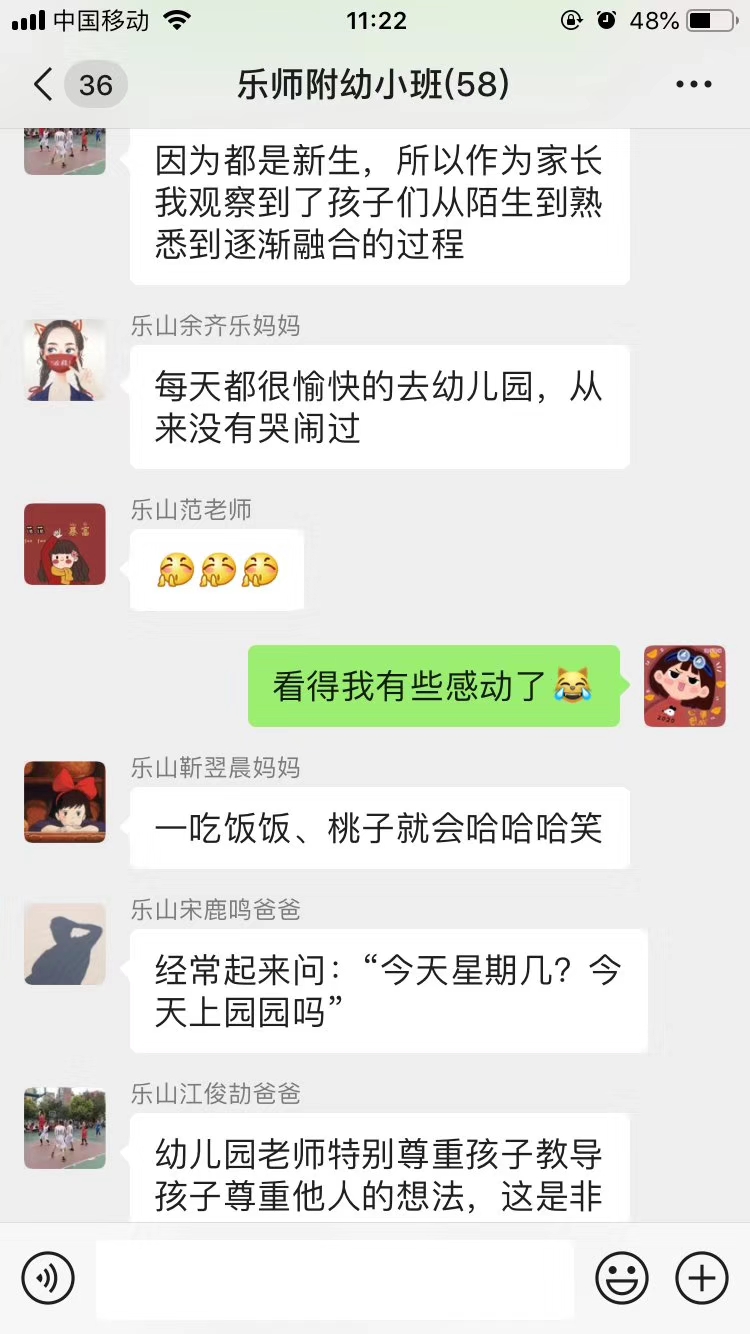Open 乐山江俊劼爸爸's avatar
The image size is (750, 1334).
(65, 1128)
